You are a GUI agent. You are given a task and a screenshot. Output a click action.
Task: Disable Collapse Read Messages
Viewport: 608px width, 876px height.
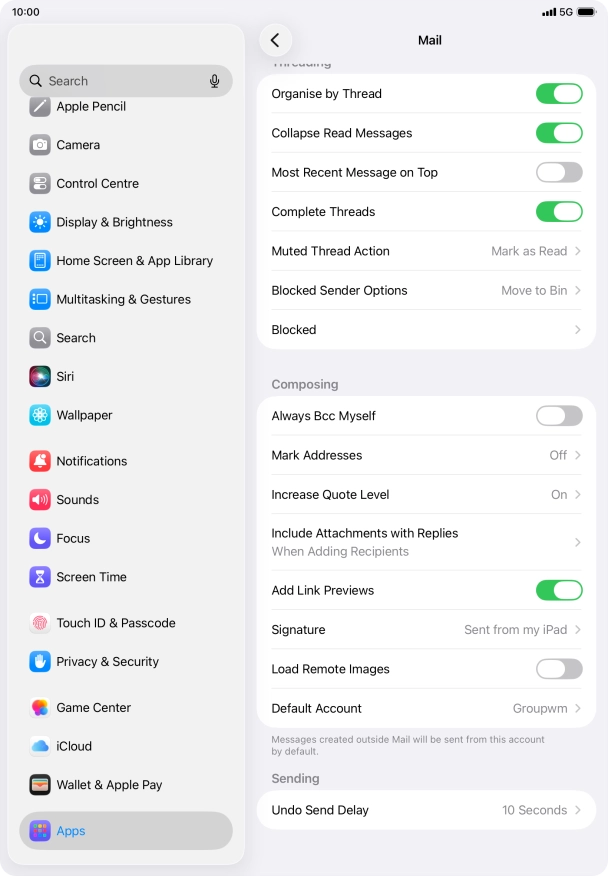coord(558,133)
